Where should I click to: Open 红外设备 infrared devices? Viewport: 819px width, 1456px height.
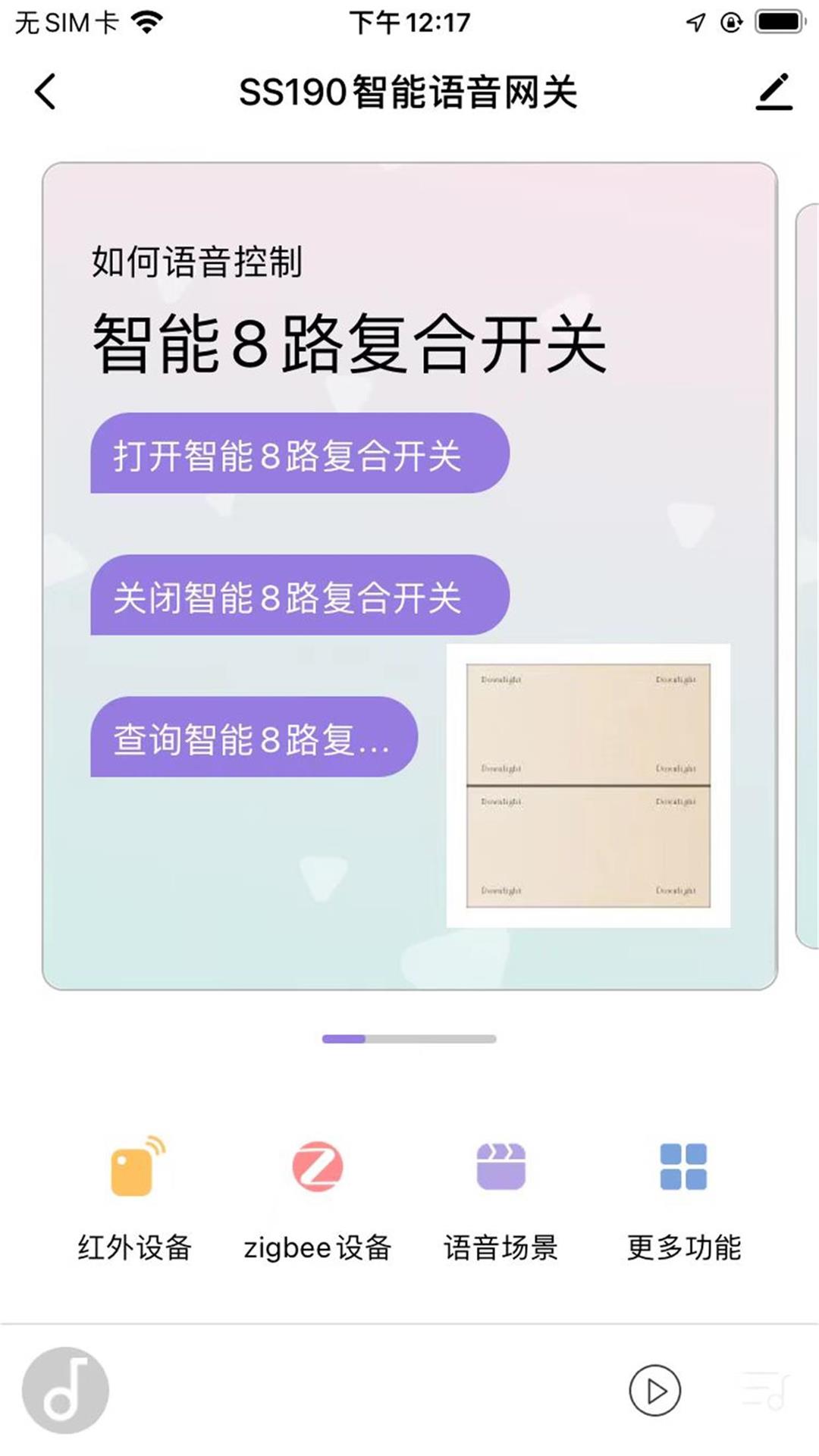(135, 1200)
